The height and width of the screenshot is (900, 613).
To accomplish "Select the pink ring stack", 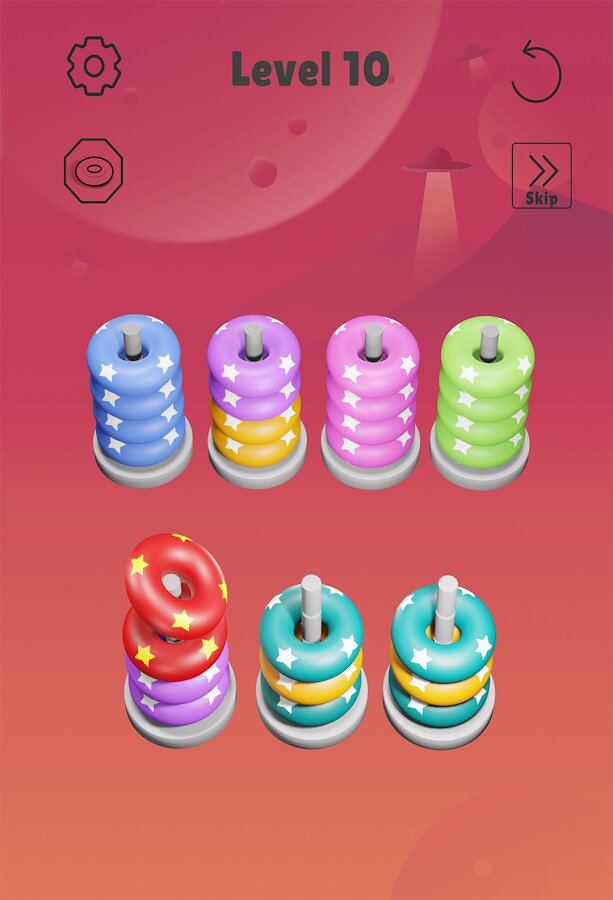I will 373,400.
